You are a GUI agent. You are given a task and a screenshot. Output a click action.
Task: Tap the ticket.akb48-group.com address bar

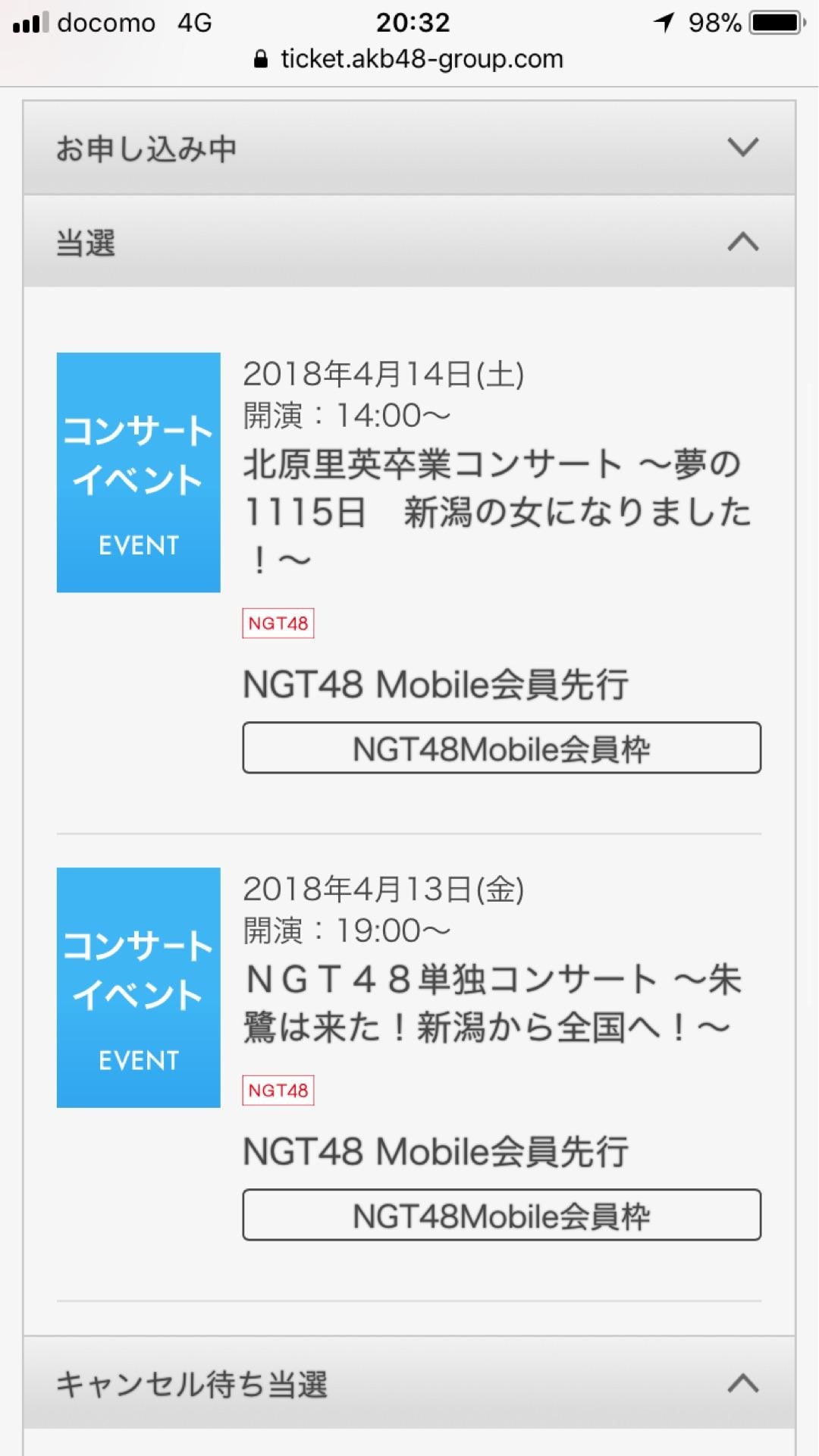409,59
